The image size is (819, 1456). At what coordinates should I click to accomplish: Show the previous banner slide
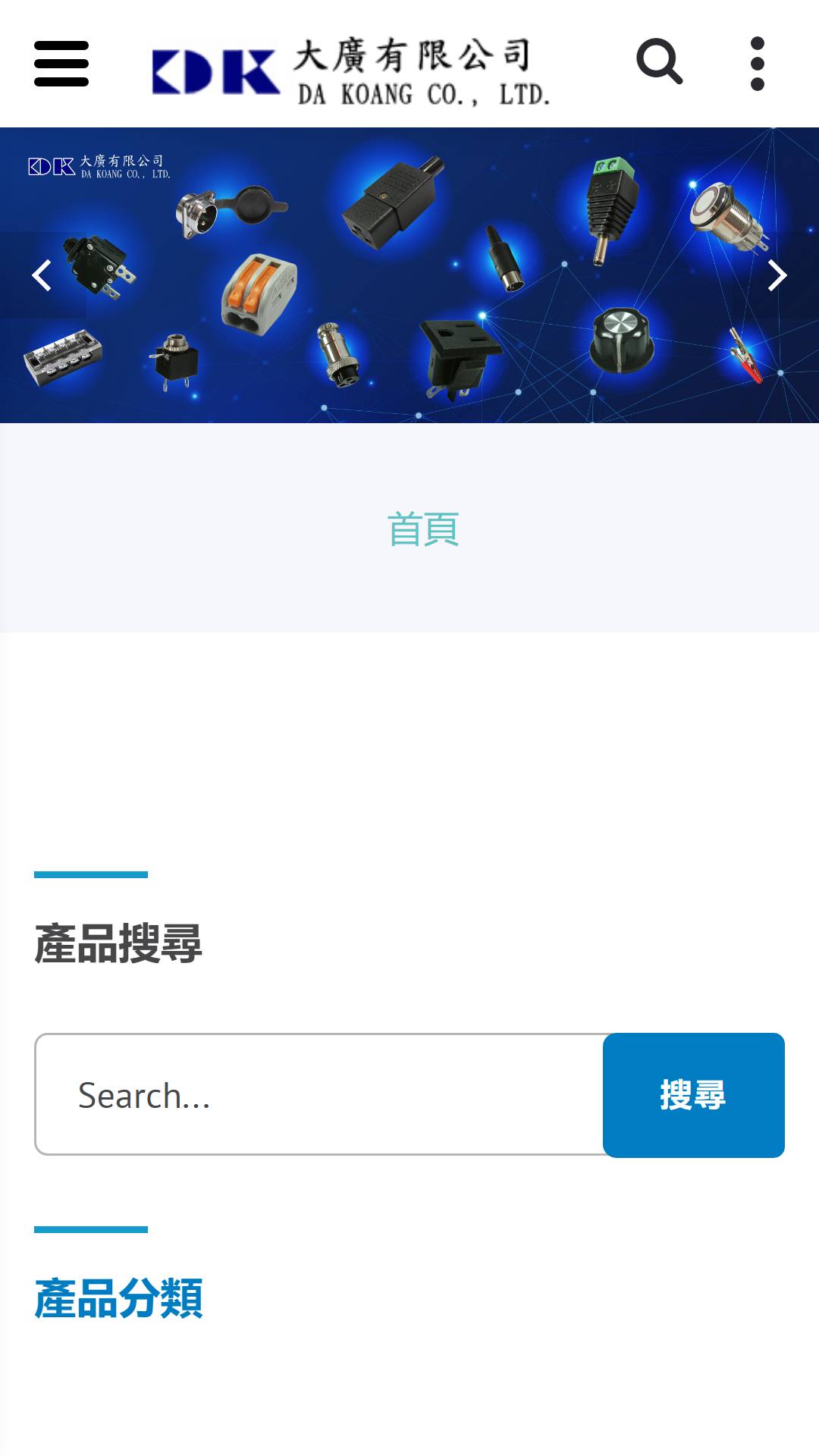tap(42, 275)
